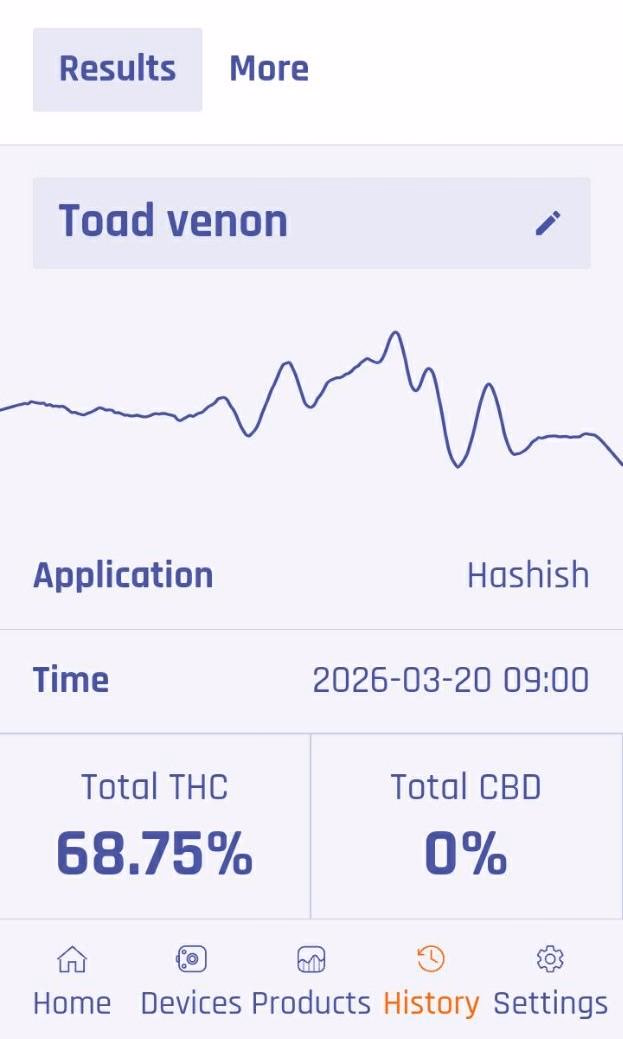Screen dimensions: 623x1039
Task: Open the Settings tab
Action: coord(550,980)
